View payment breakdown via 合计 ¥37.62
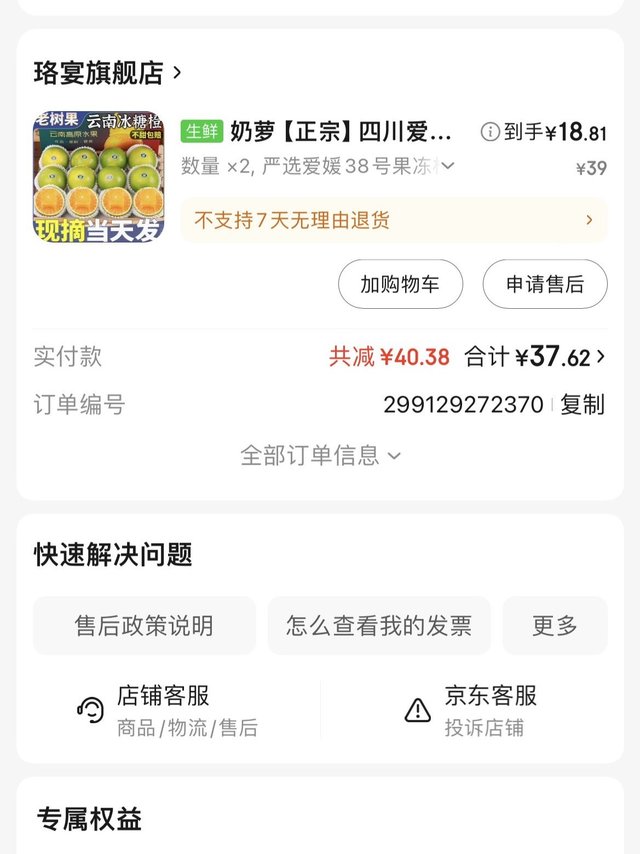 coord(534,357)
